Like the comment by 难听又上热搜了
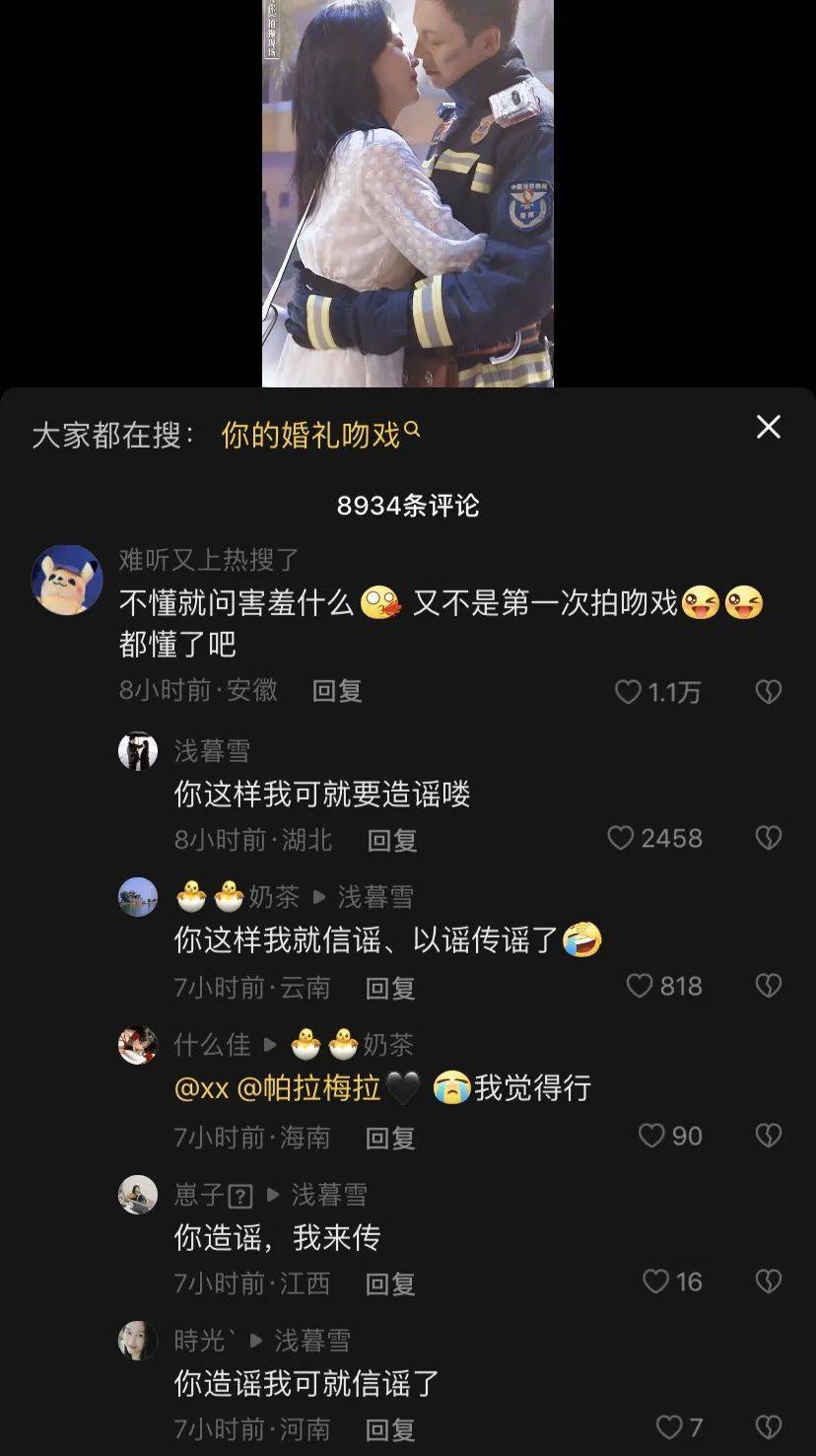The height and width of the screenshot is (1456, 816). pos(629,692)
